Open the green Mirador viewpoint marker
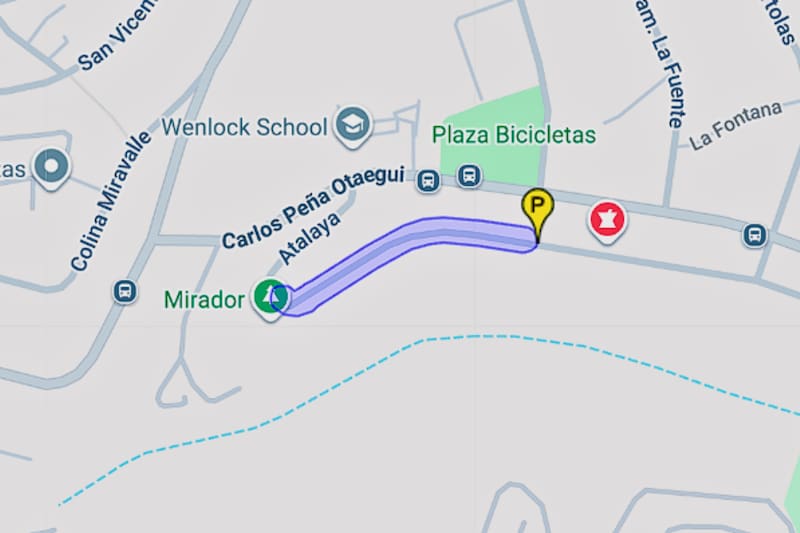The height and width of the screenshot is (533, 800). (x=268, y=297)
